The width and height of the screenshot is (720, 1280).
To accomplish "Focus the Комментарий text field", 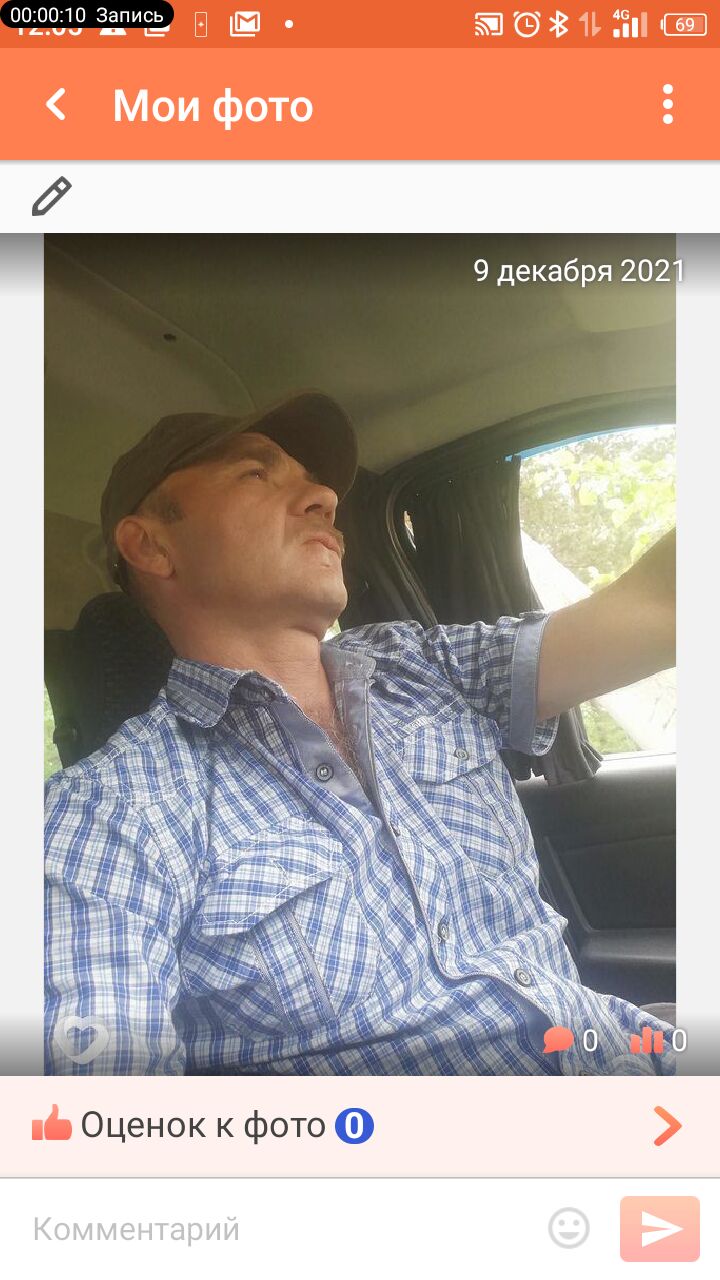I will click(280, 1229).
